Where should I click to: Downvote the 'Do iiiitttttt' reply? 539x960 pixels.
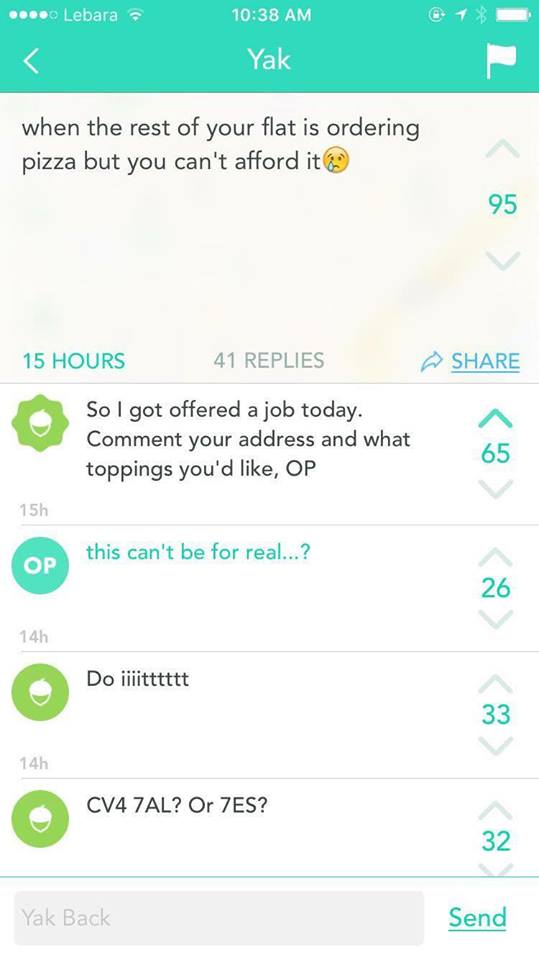495,745
